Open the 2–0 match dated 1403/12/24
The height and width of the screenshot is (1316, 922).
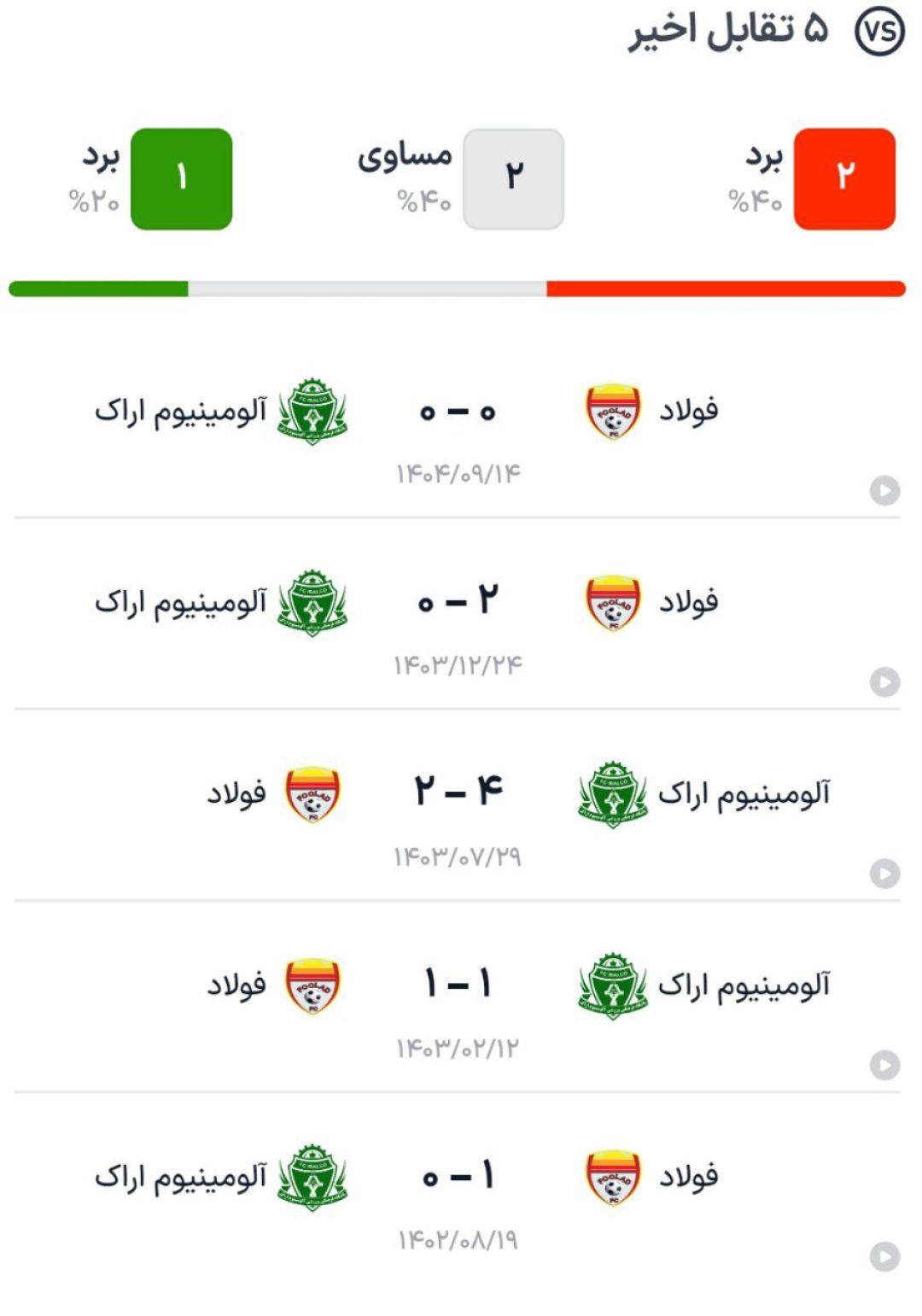[458, 603]
